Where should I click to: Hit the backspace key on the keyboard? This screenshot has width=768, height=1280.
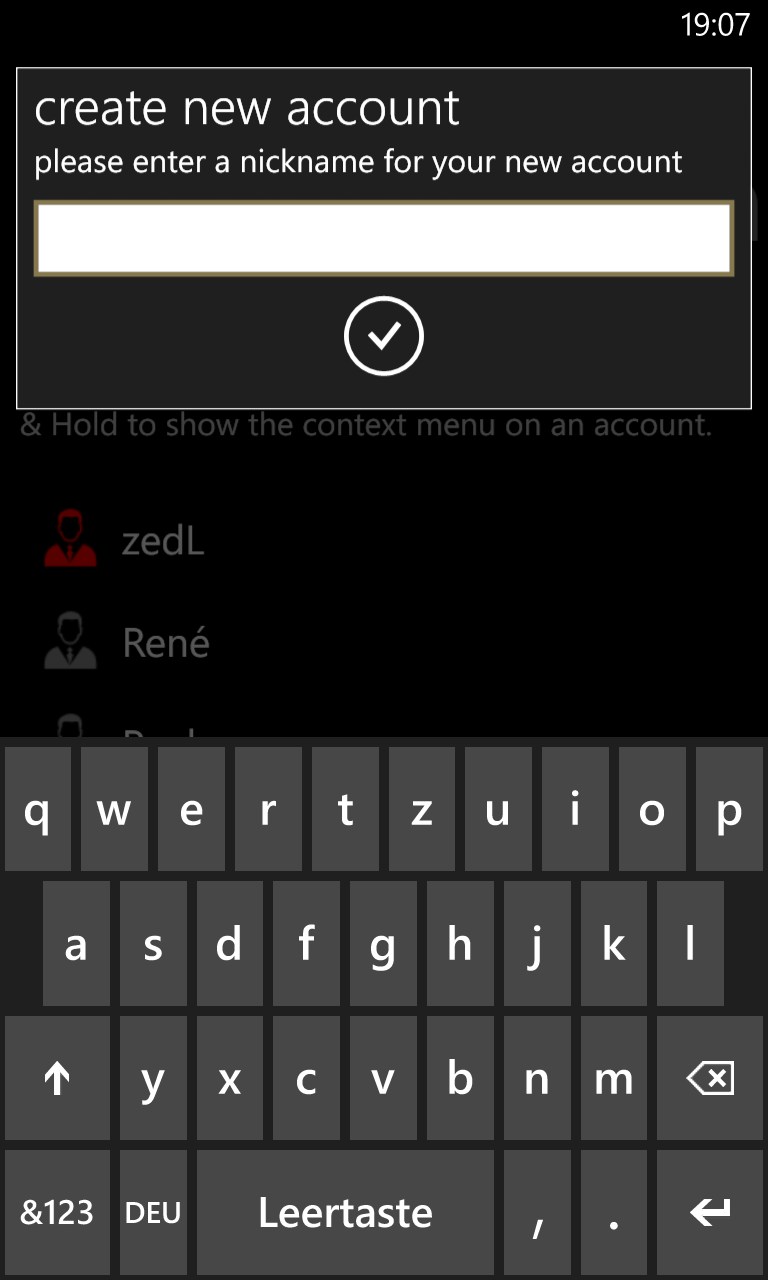click(711, 1078)
